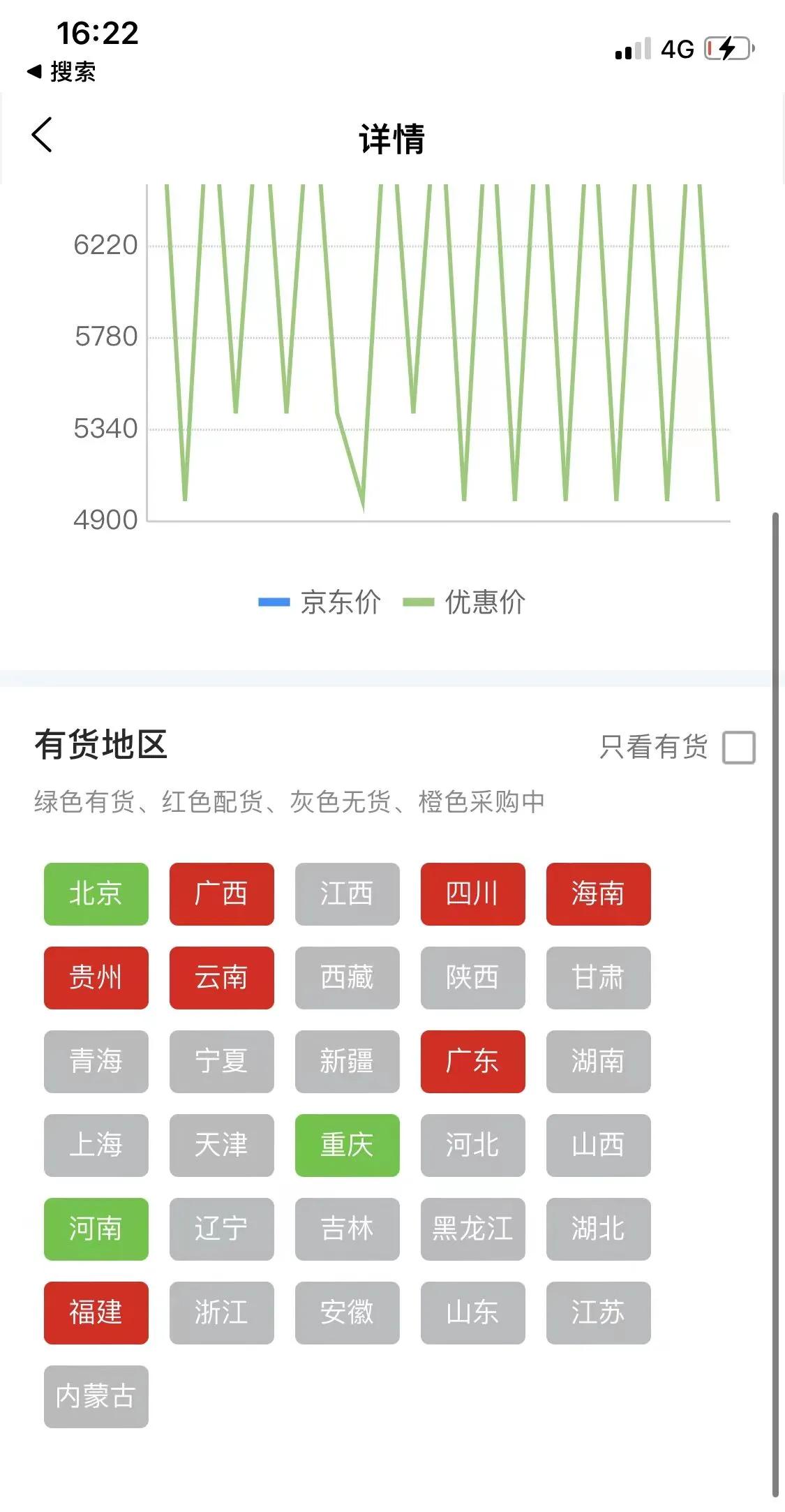Tap the 广东 region status button

[472, 1062]
